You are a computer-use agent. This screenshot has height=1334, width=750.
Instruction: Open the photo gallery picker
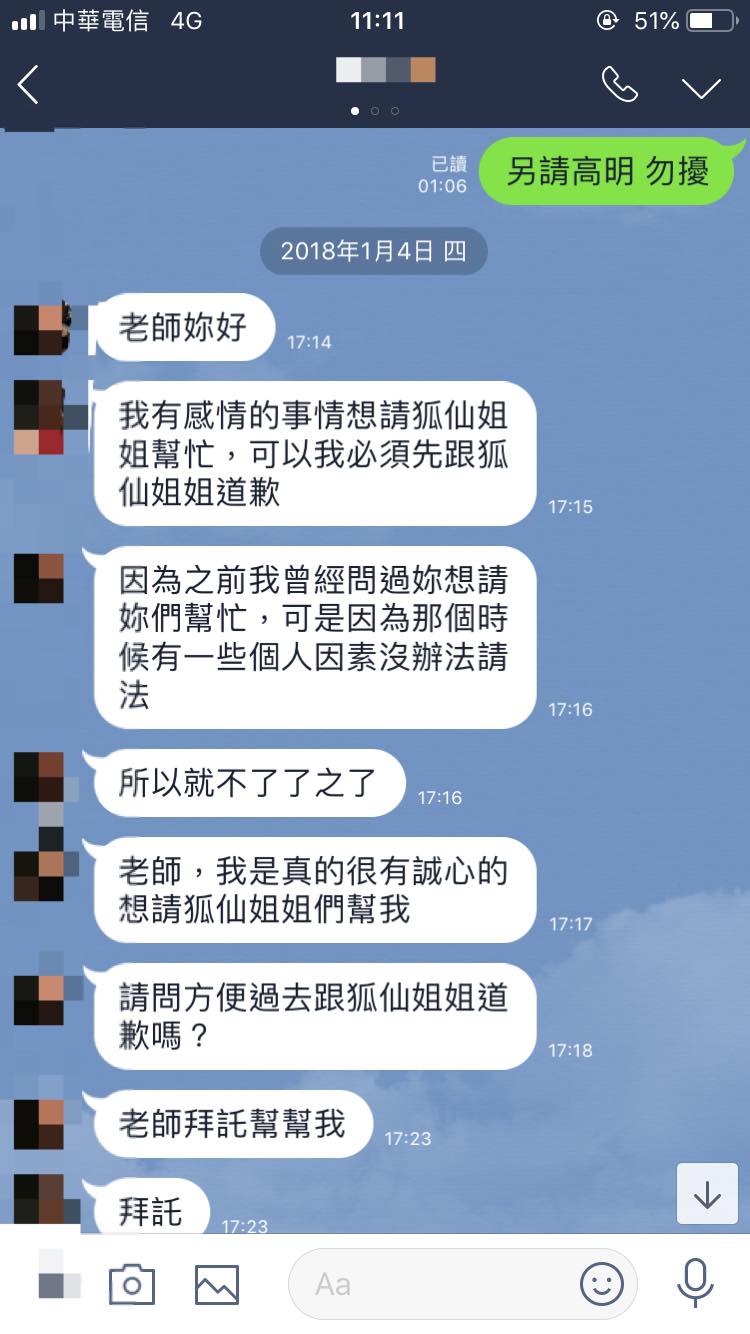[x=217, y=1284]
